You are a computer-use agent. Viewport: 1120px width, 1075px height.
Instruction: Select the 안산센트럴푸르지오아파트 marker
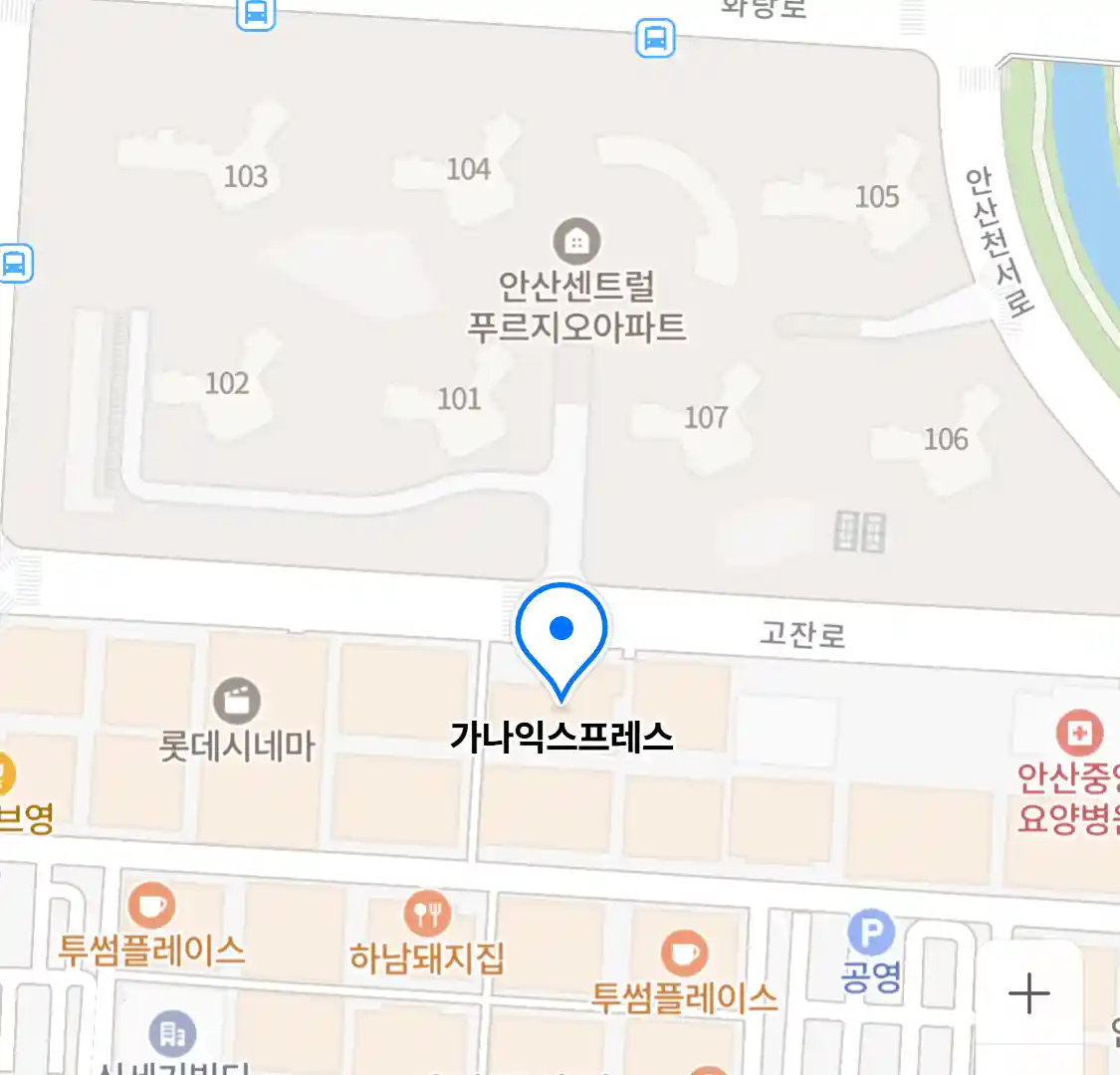coord(576,241)
